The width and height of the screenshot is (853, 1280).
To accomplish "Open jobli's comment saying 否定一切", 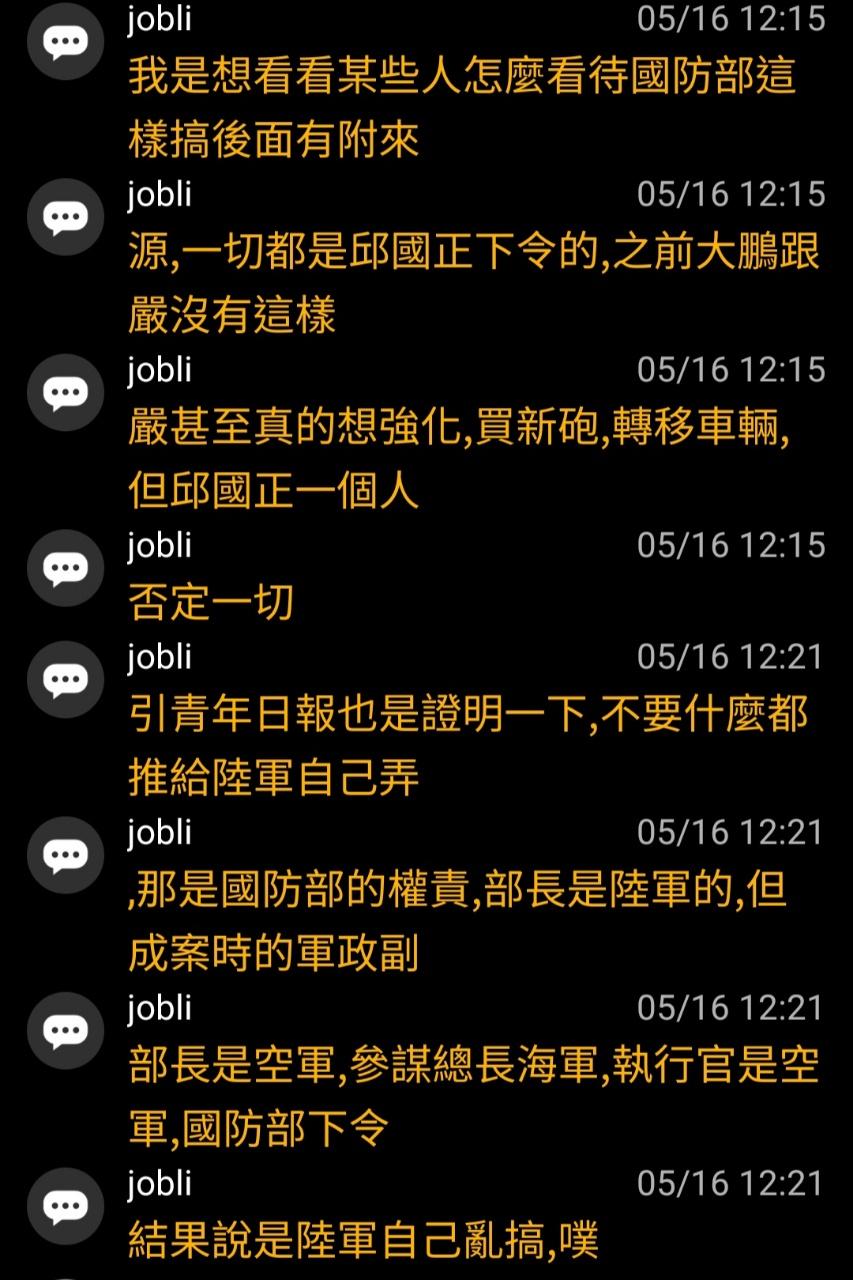I will point(211,602).
